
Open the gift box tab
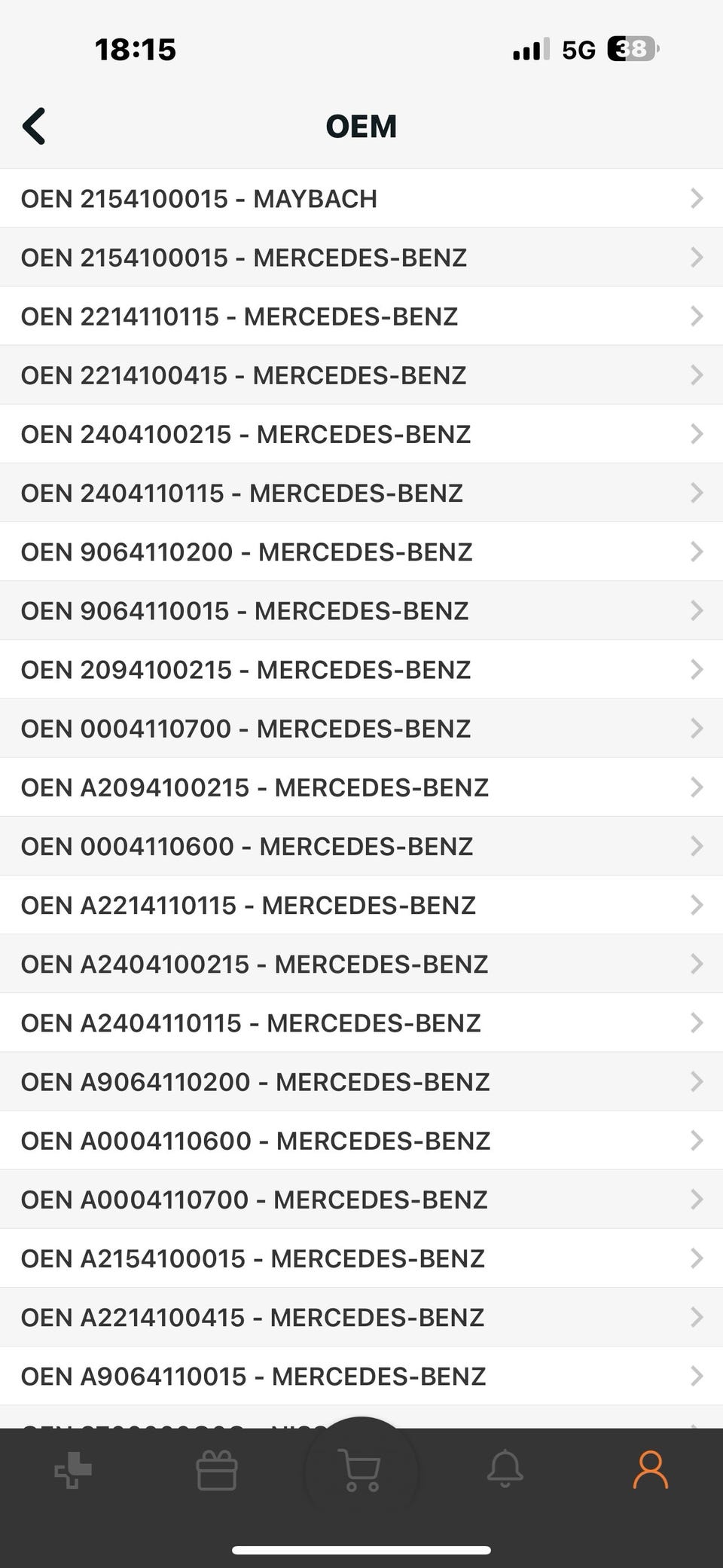217,1470
